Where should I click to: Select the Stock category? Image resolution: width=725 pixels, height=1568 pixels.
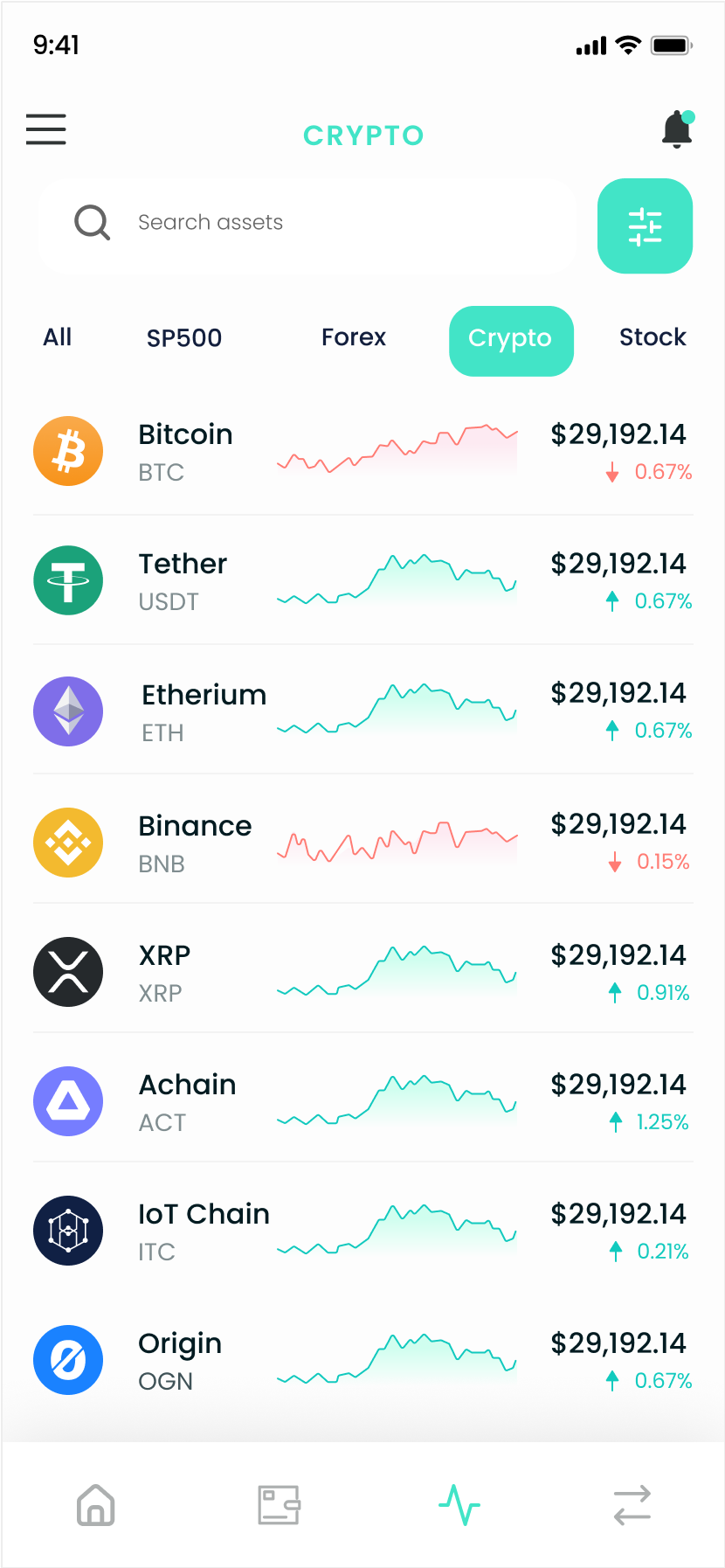652,337
